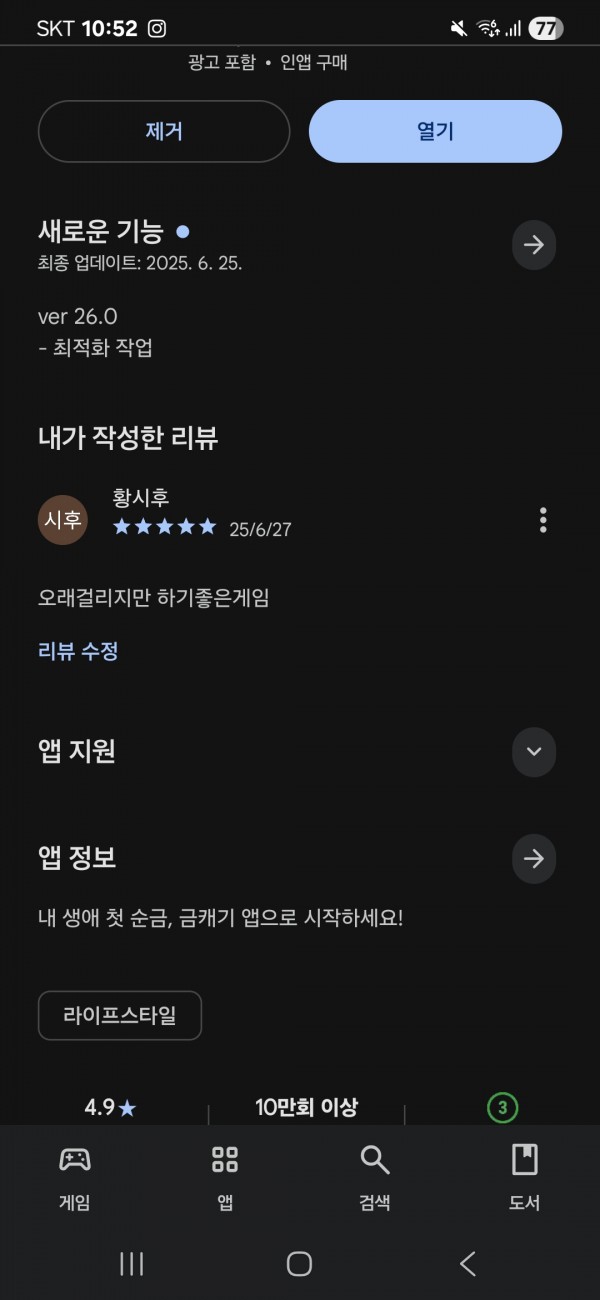
Task: Go to the 검색 tab
Action: (x=375, y=1178)
